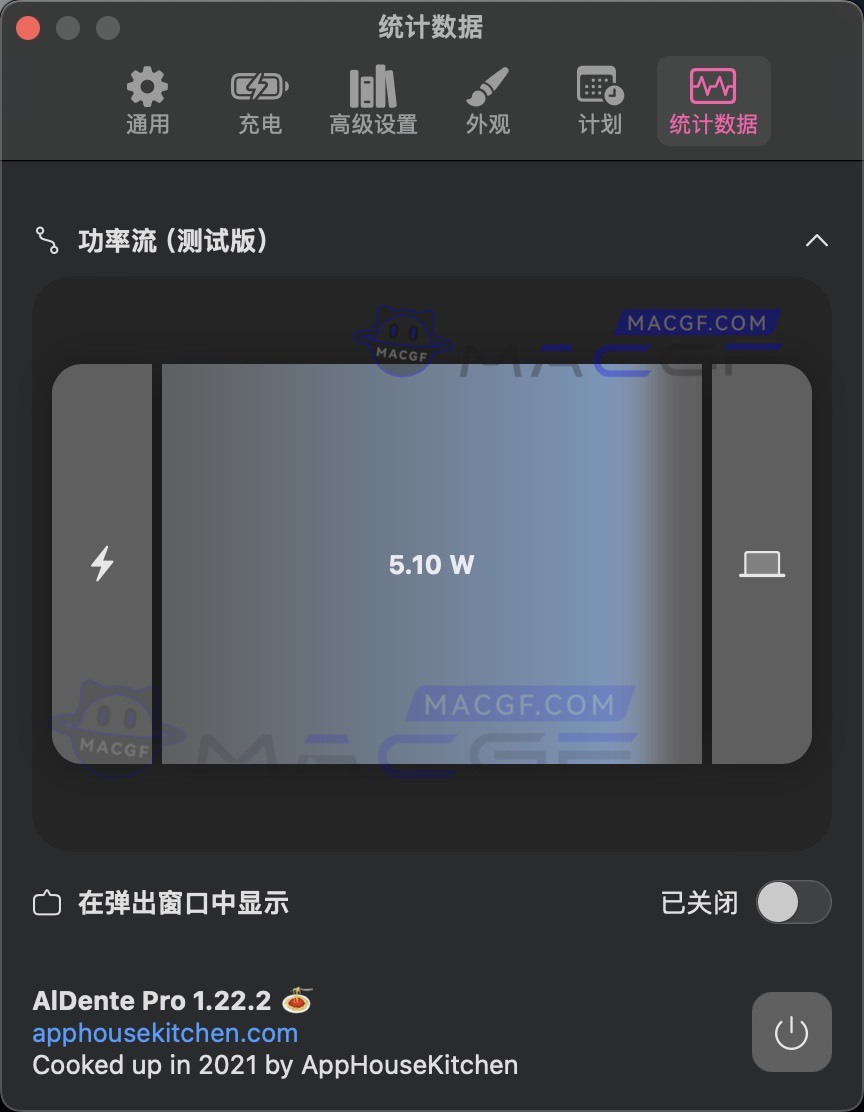Select the 统计数据 statistics waveform icon
The width and height of the screenshot is (864, 1112).
tap(713, 87)
